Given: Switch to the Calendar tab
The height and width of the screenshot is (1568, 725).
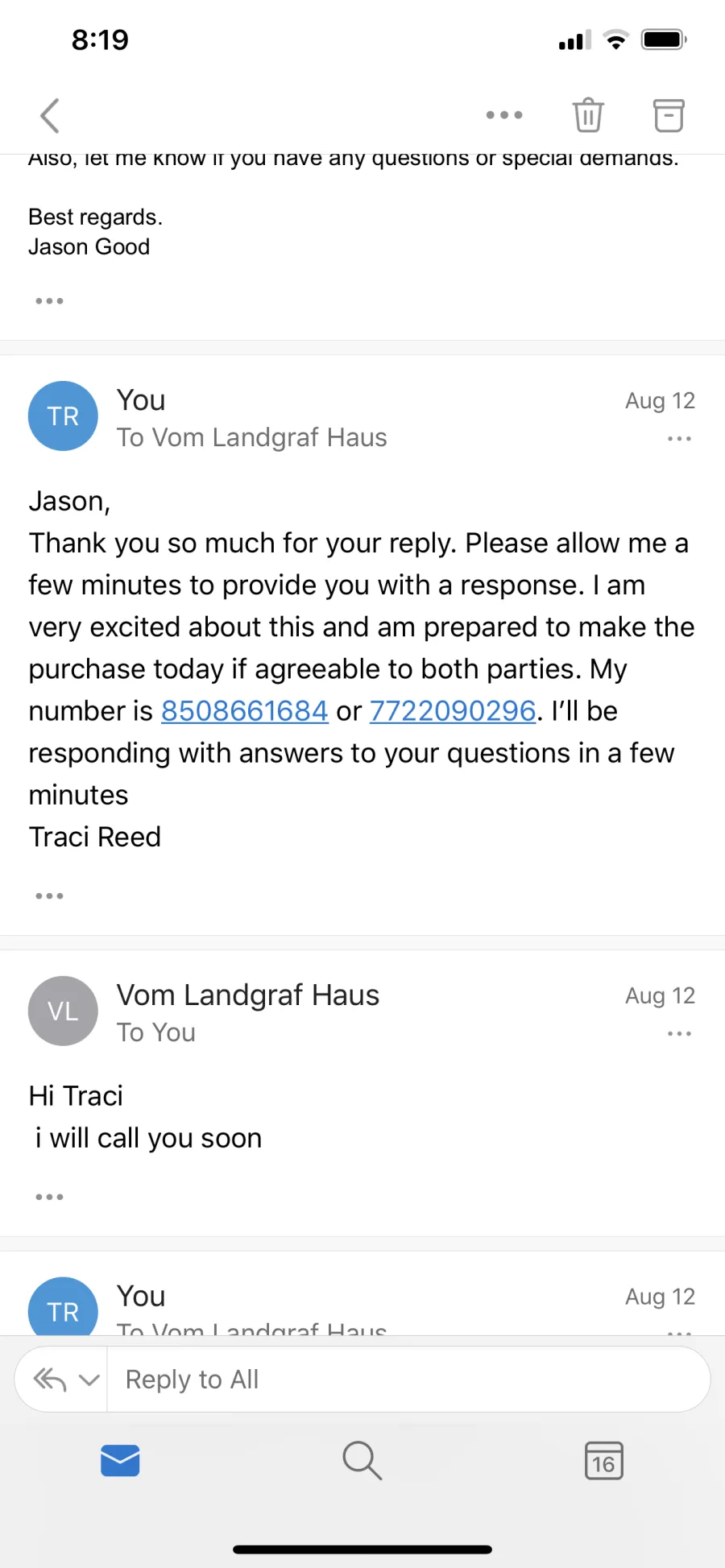Looking at the screenshot, I should (x=603, y=1461).
